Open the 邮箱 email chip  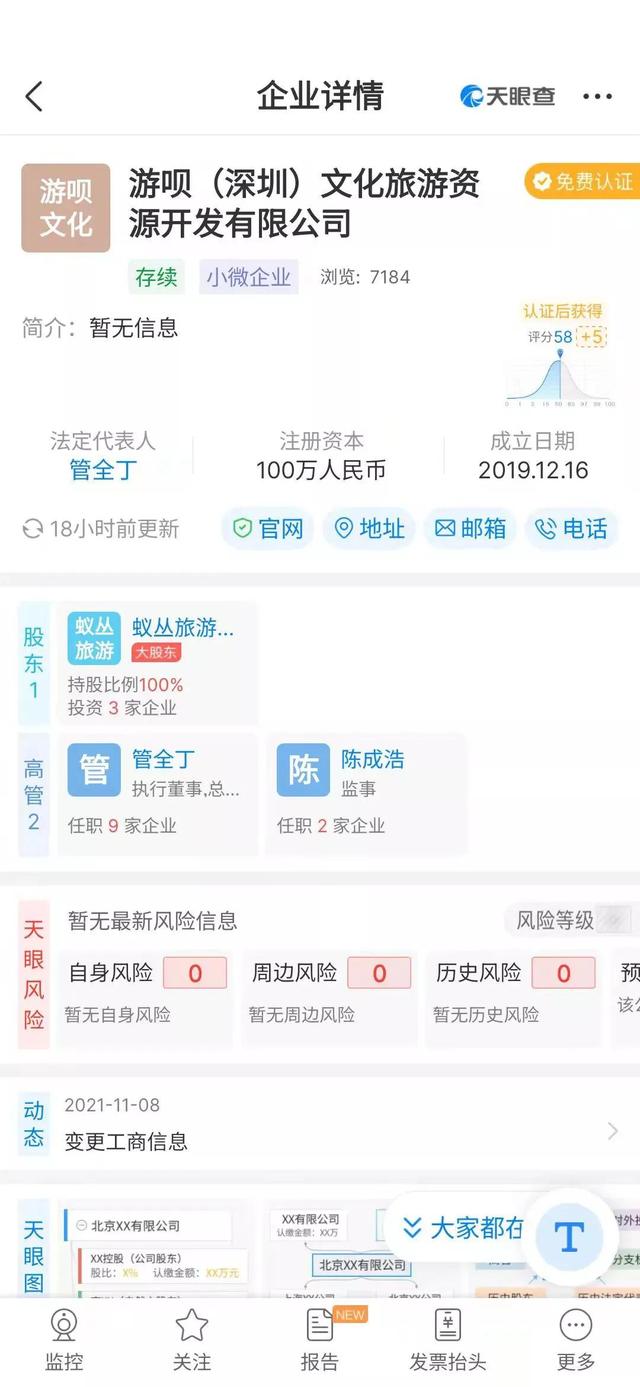tap(470, 529)
